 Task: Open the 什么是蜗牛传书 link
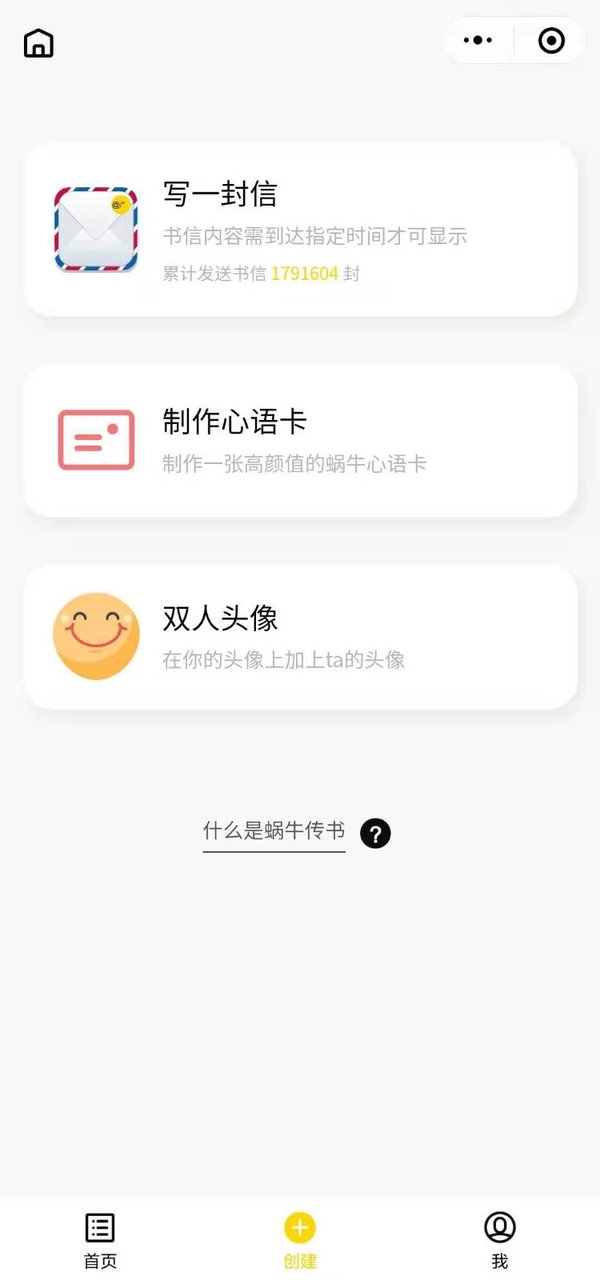[274, 831]
